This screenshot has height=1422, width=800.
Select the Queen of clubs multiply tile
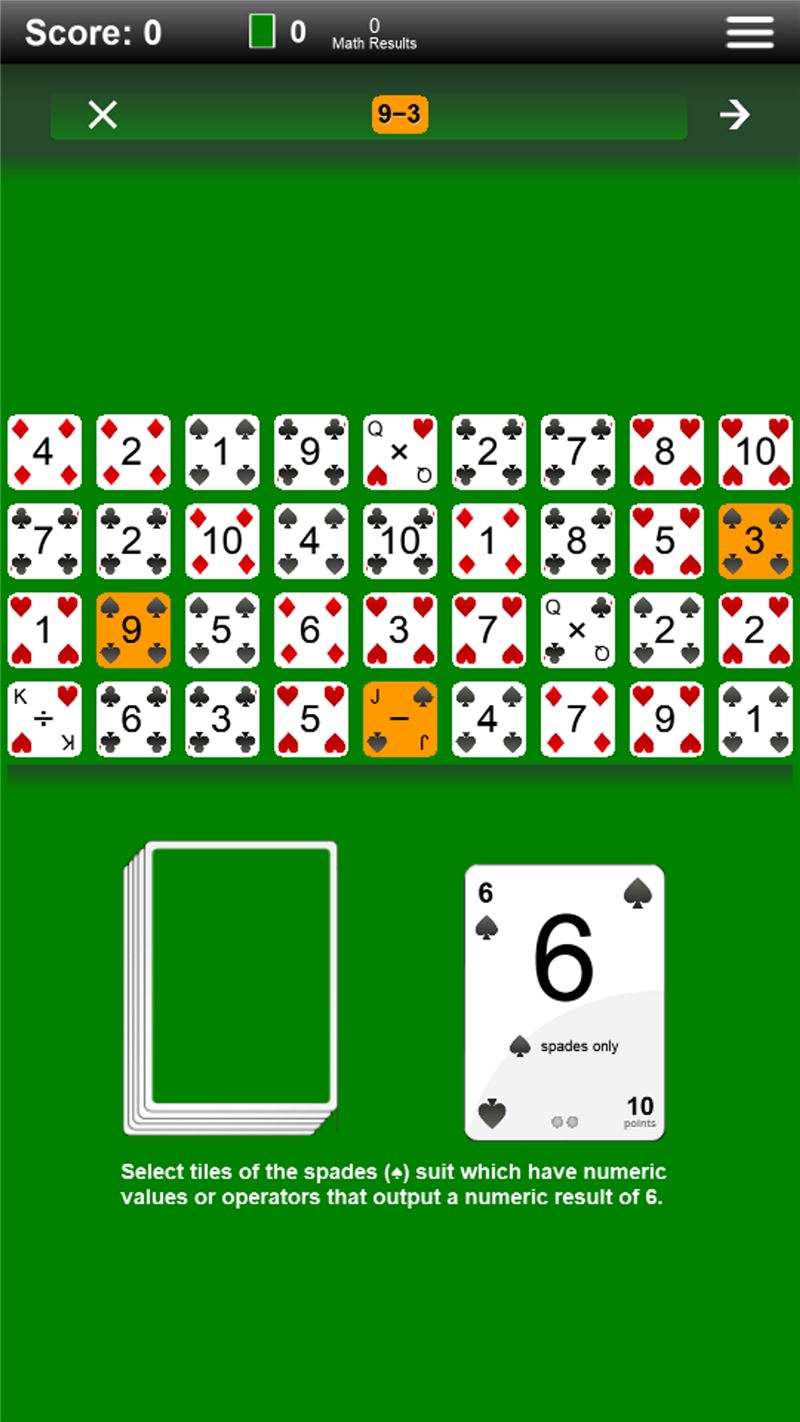click(578, 631)
